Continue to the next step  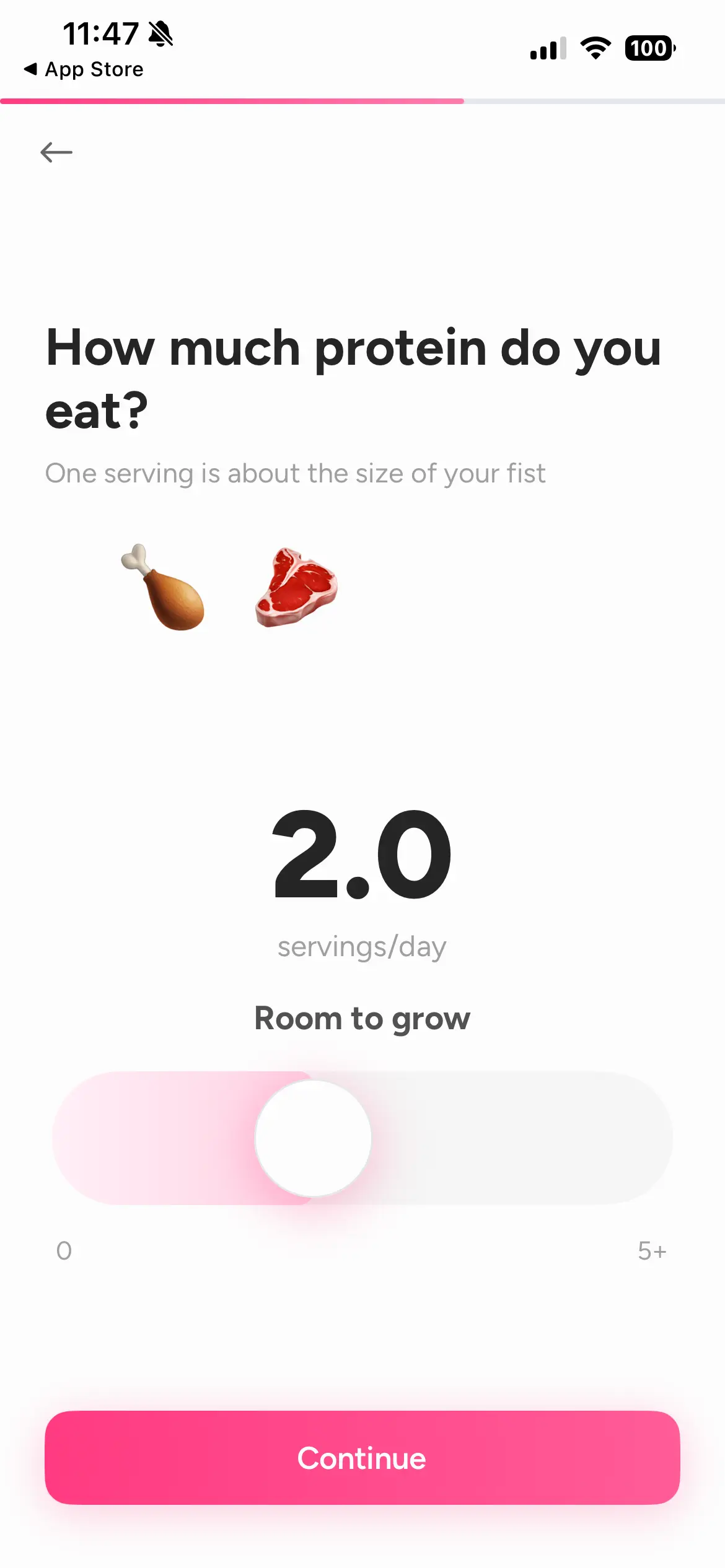pos(362,1458)
